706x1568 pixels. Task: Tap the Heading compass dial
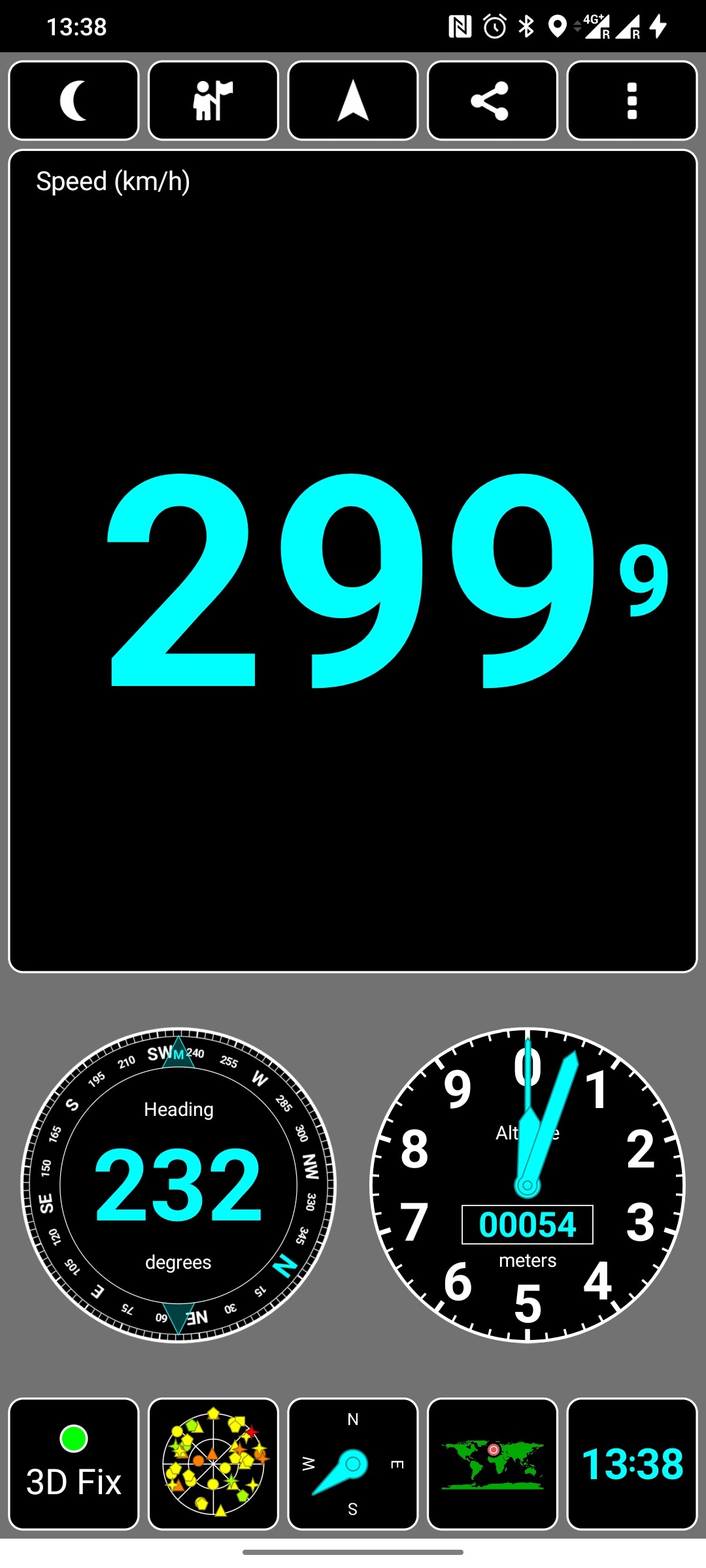(178, 1185)
